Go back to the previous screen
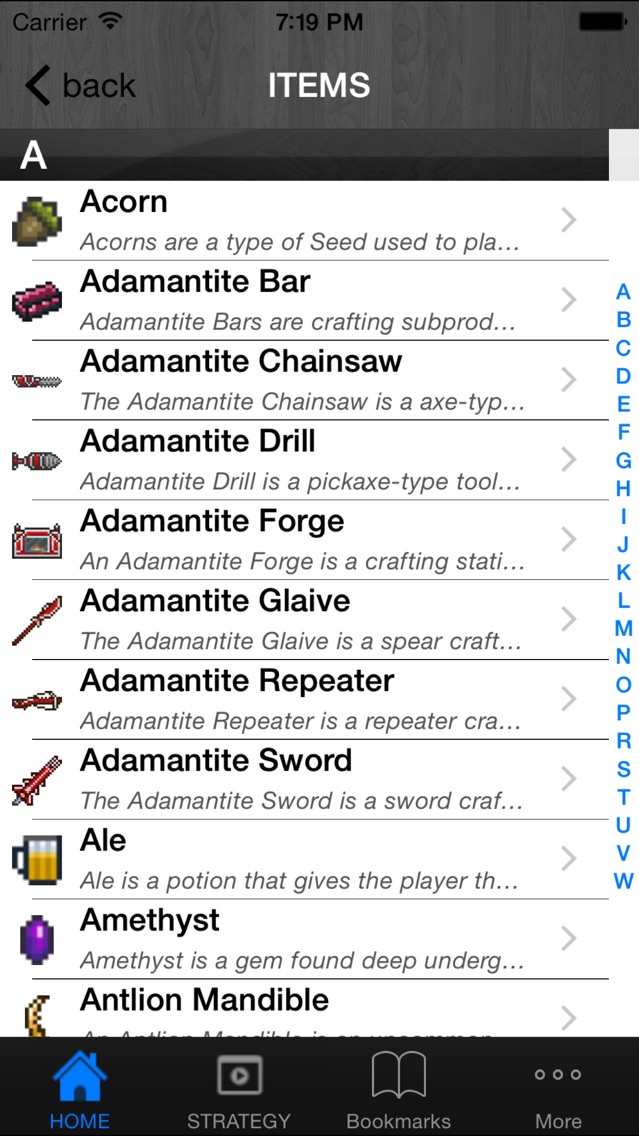This screenshot has height=1136, width=639. [80, 86]
